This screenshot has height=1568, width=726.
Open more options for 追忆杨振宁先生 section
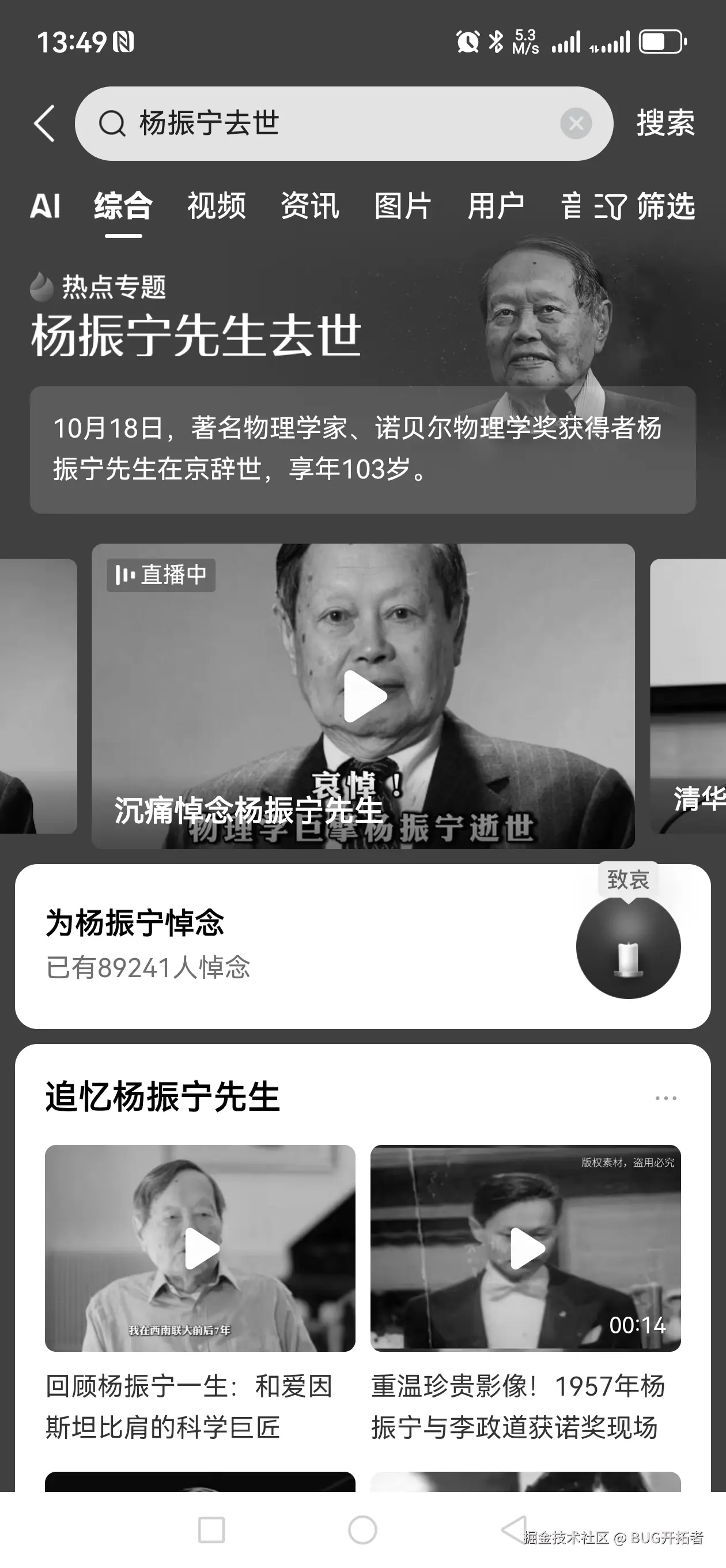pos(666,1098)
